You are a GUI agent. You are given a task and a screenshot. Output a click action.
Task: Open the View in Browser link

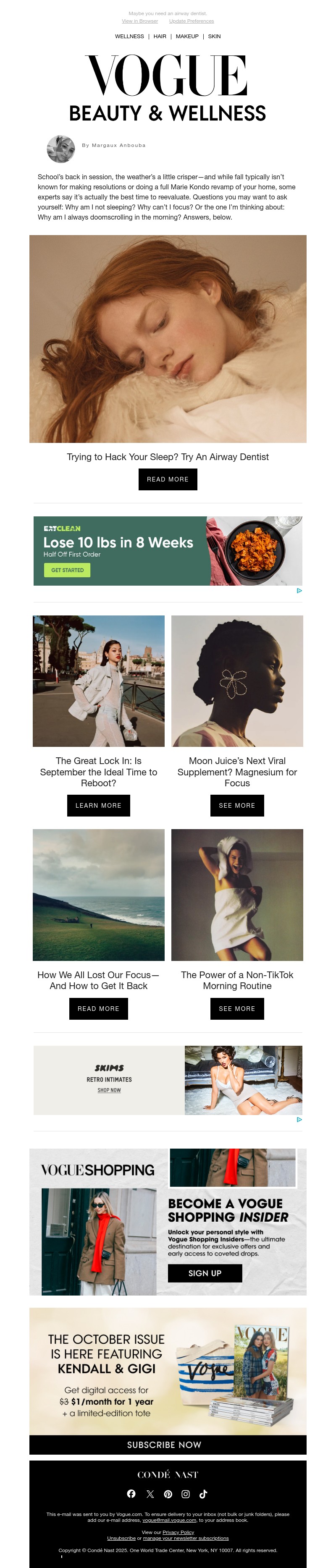coord(139,21)
